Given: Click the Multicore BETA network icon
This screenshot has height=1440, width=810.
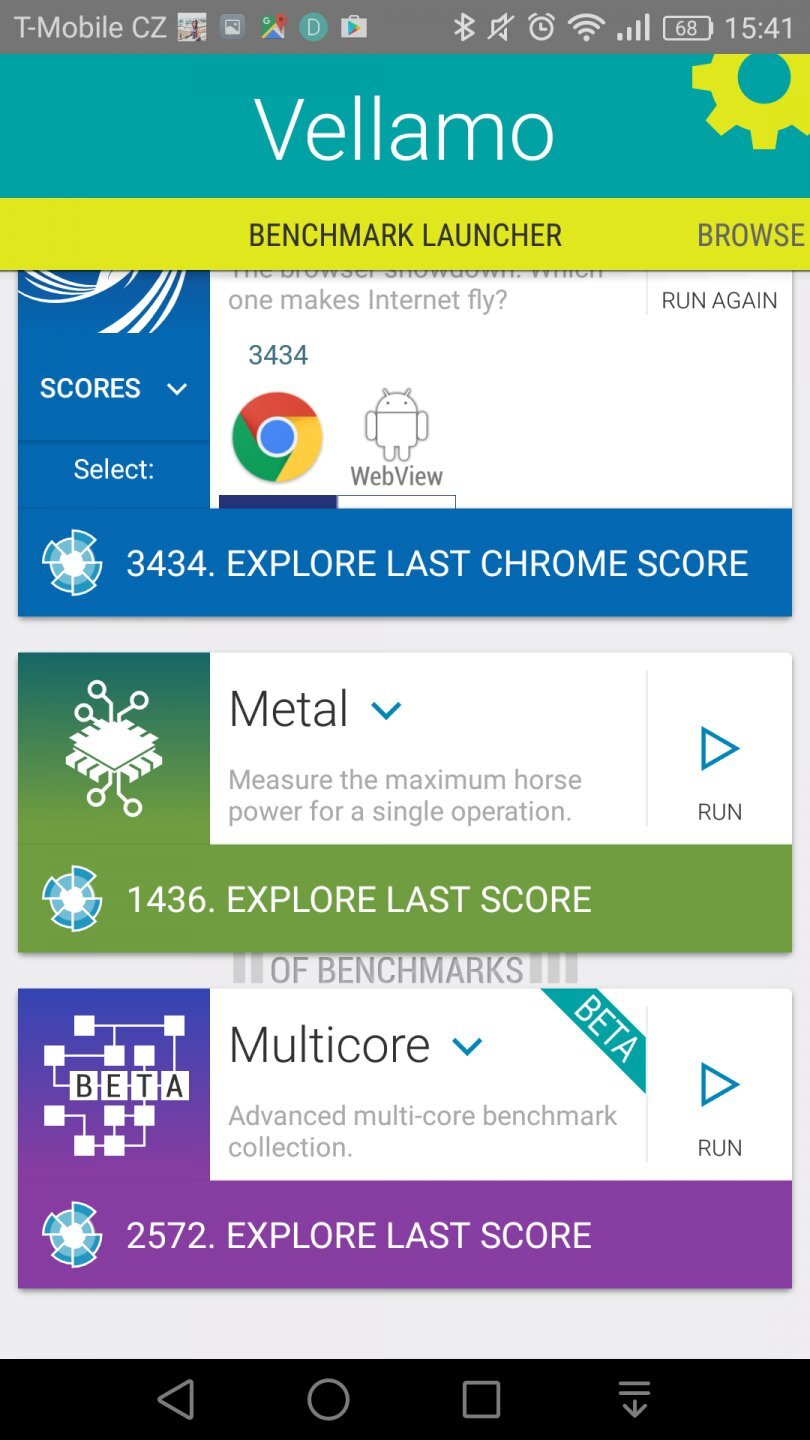Looking at the screenshot, I should tap(113, 1083).
